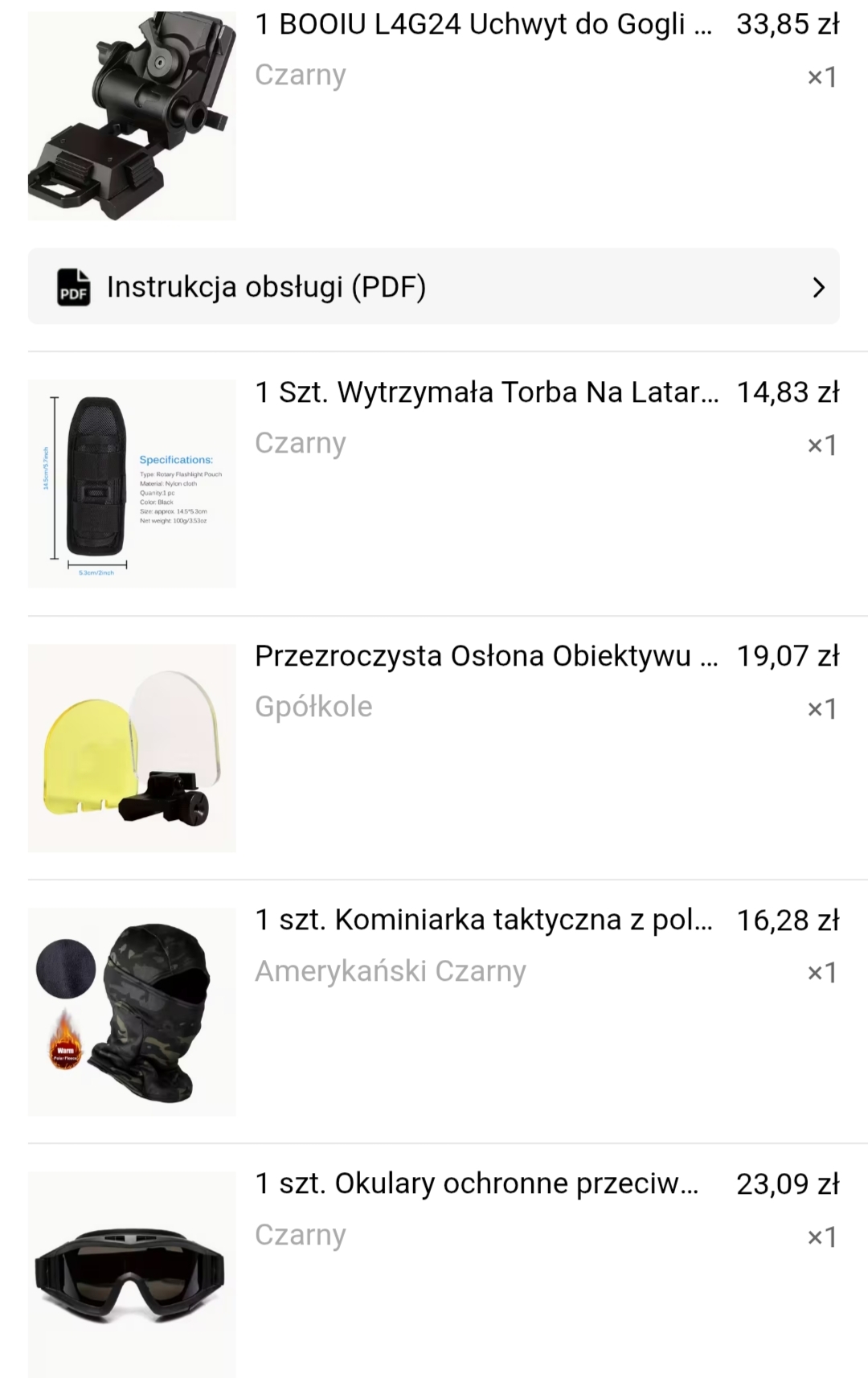868x1378 pixels.
Task: Open the BOOIU L4G24 goggle mount item
Action: 482,25
